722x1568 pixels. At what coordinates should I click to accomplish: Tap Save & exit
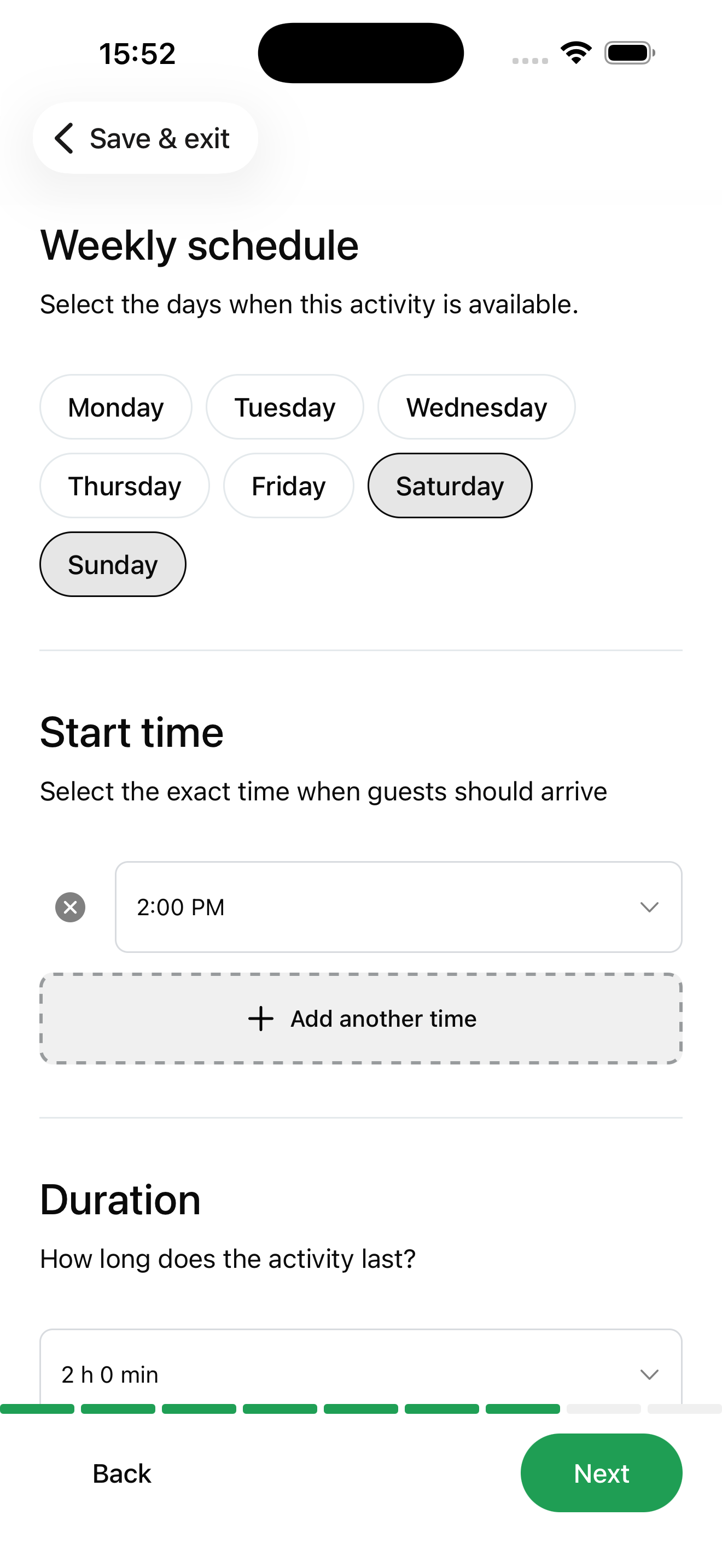point(145,138)
